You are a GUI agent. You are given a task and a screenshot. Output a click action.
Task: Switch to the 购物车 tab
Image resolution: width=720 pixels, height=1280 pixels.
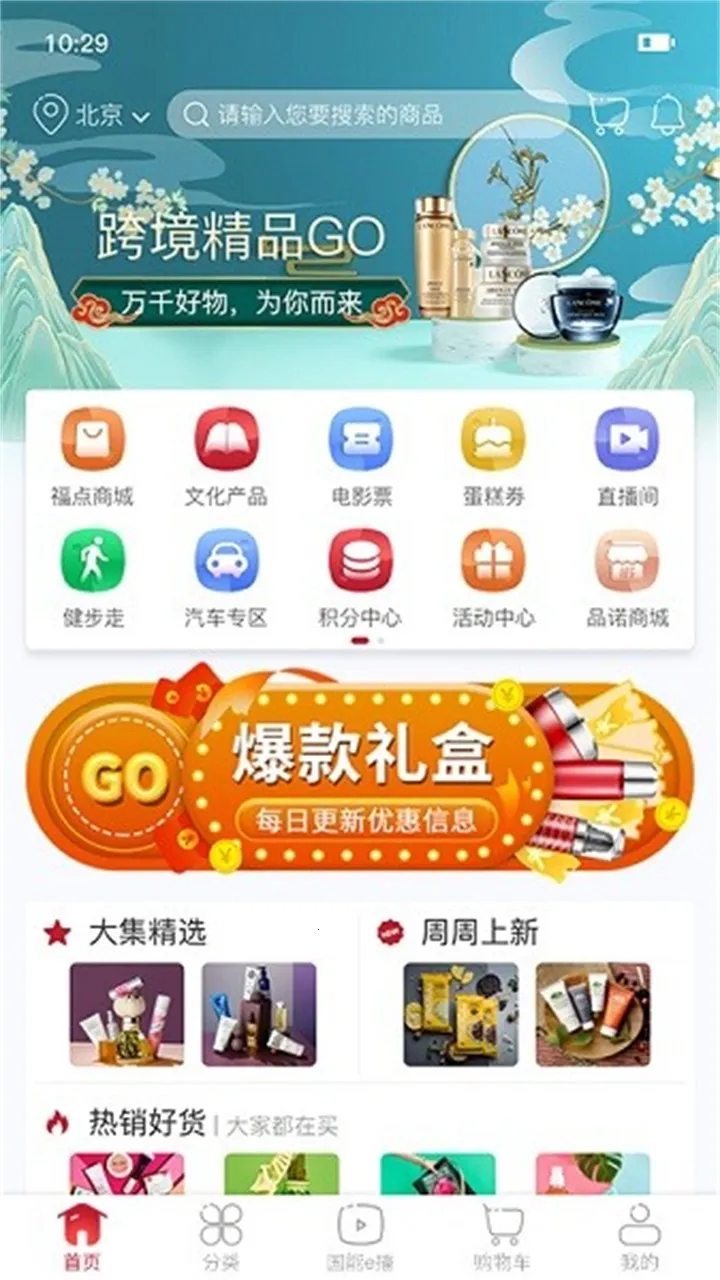[501, 1238]
